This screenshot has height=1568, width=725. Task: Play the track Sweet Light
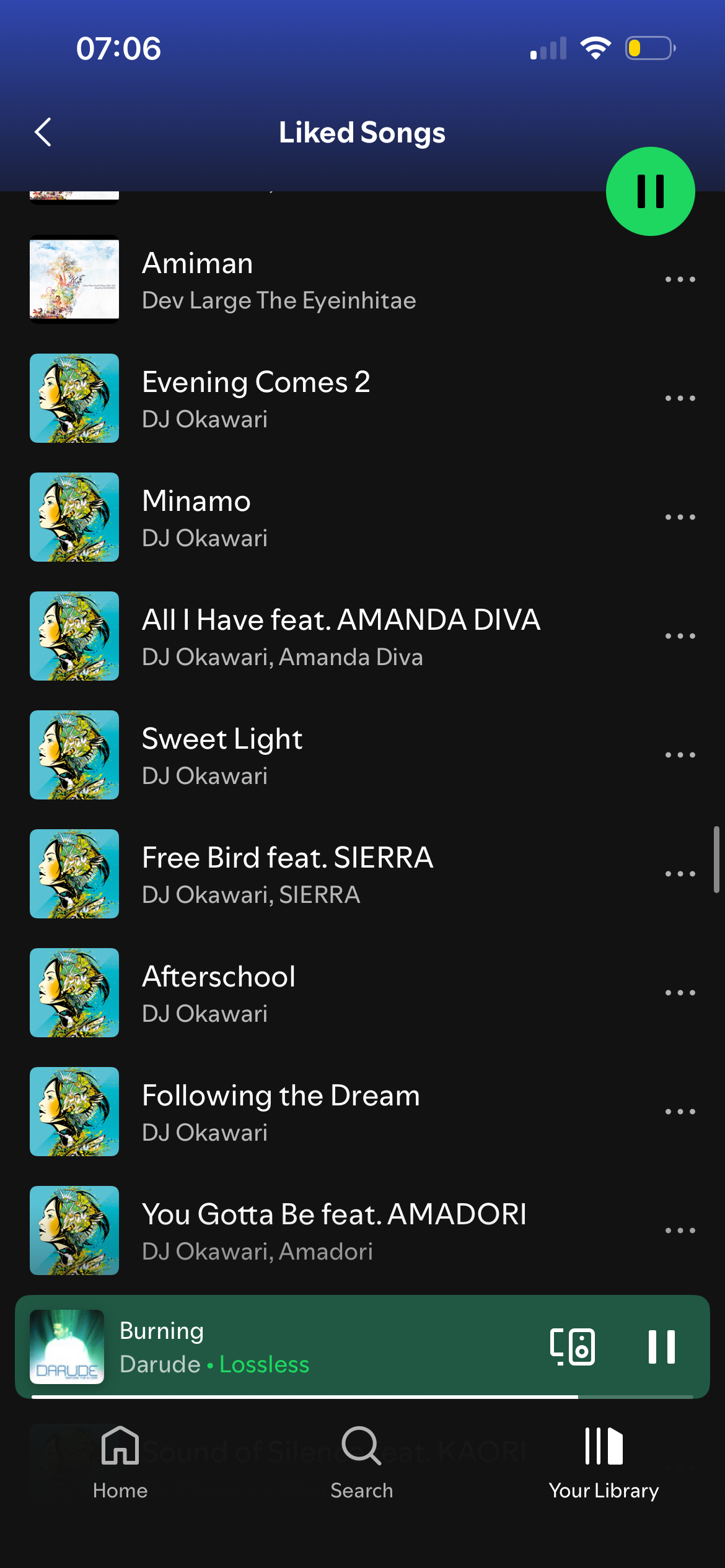coord(279,756)
